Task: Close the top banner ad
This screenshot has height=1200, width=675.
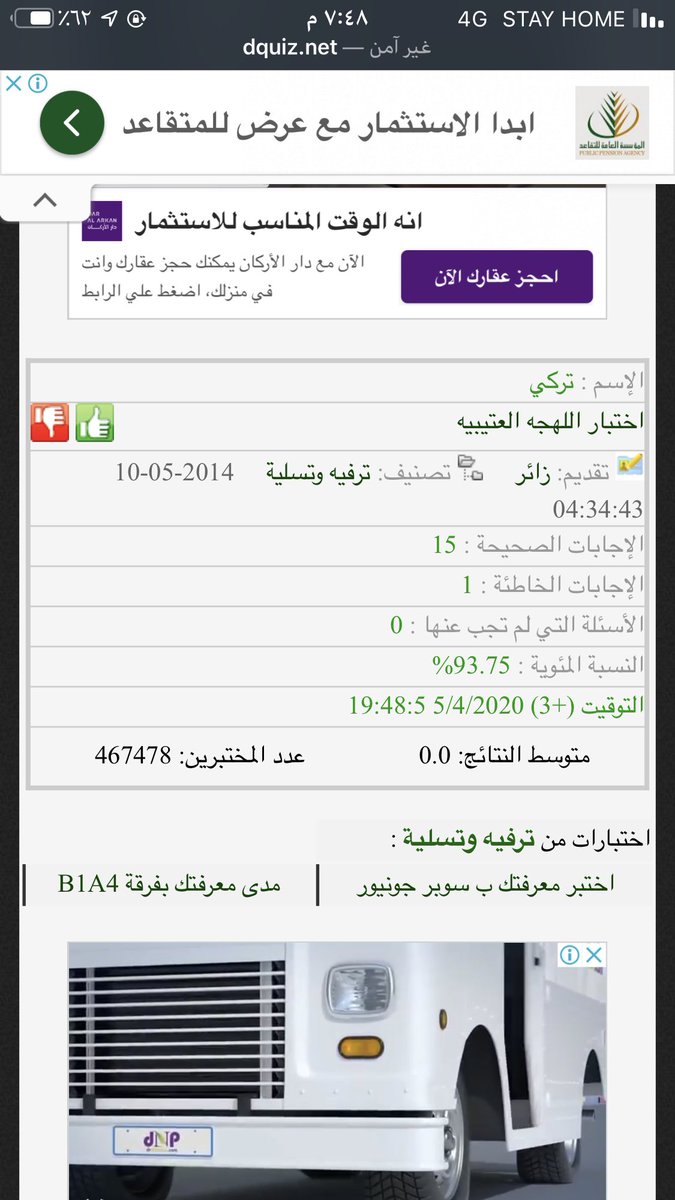Action: click(14, 84)
